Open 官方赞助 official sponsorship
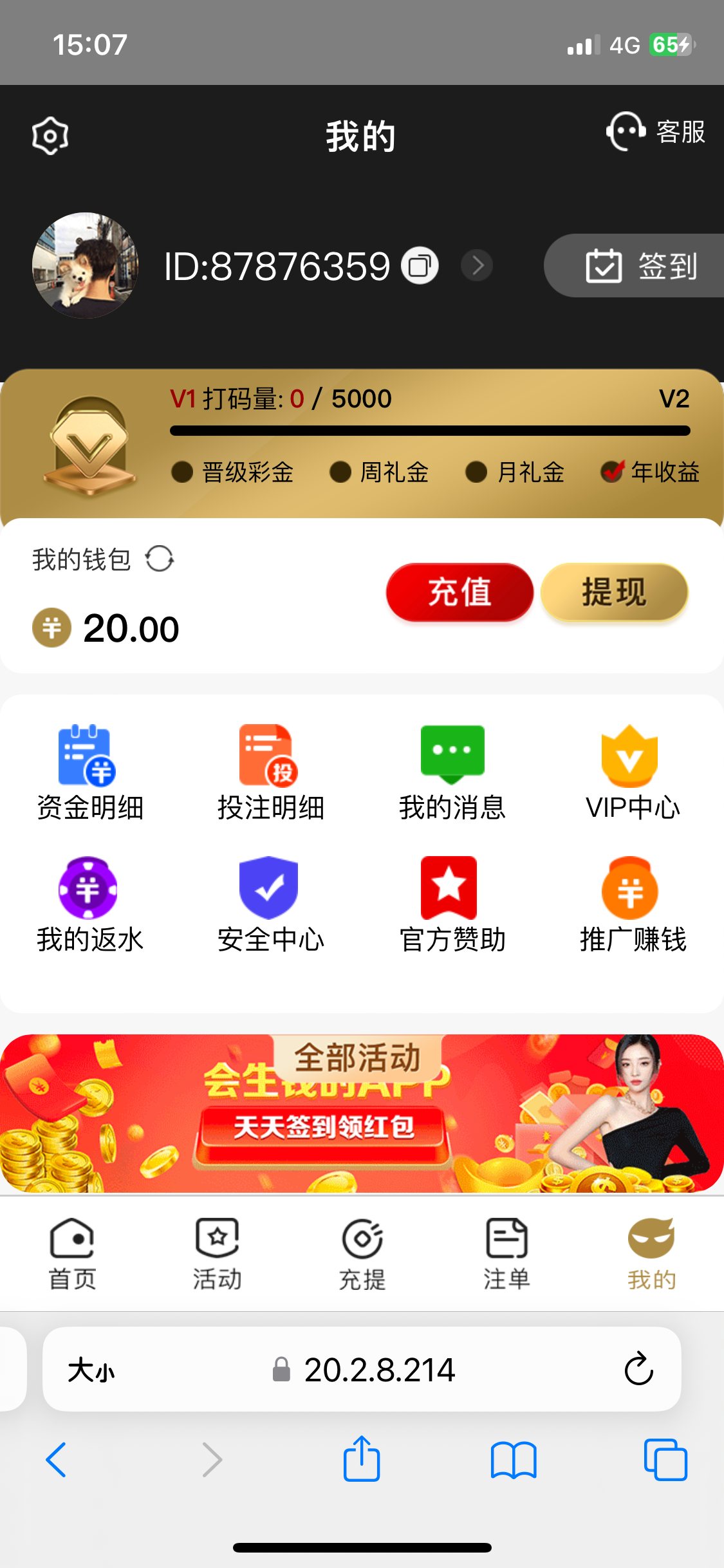The image size is (724, 1568). tap(452, 904)
